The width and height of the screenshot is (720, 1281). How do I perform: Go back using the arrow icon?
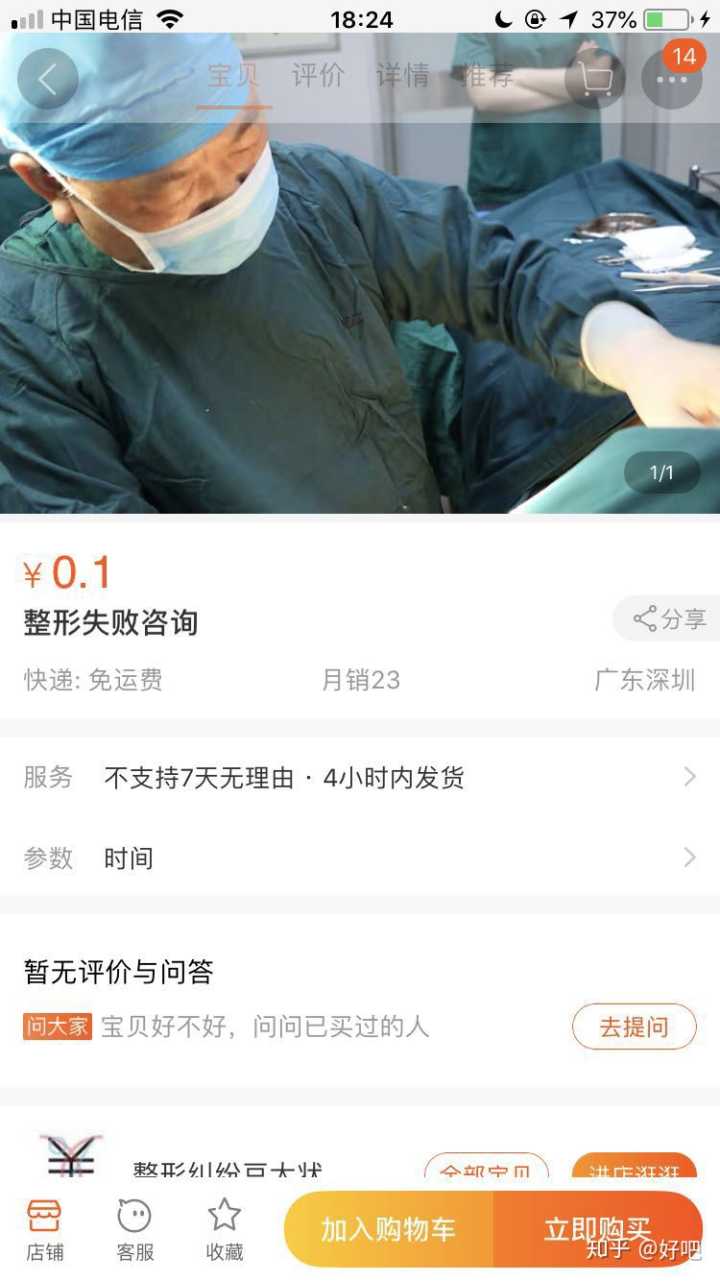point(47,78)
